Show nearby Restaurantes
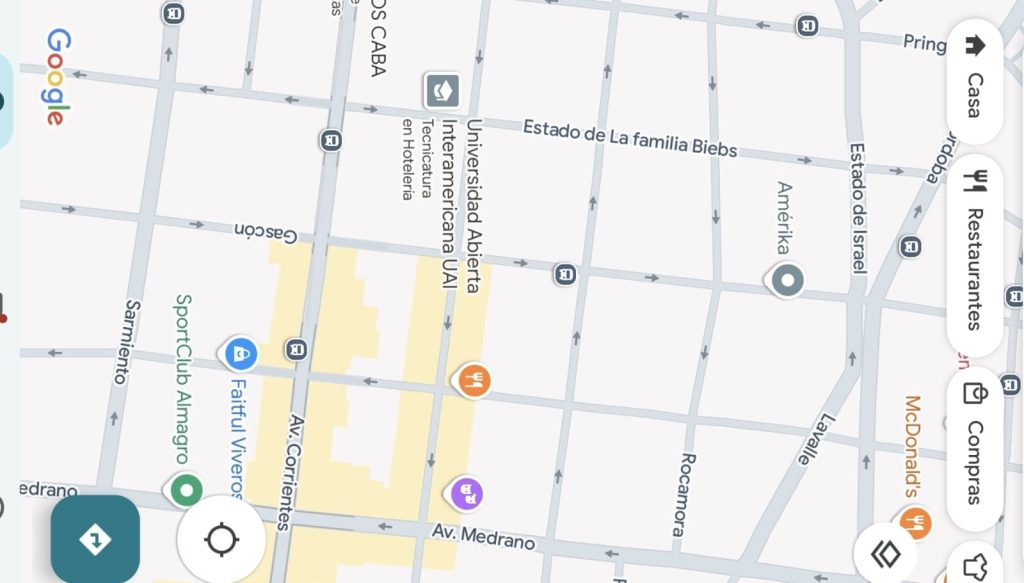Viewport: 1024px width, 583px height. pos(974,255)
